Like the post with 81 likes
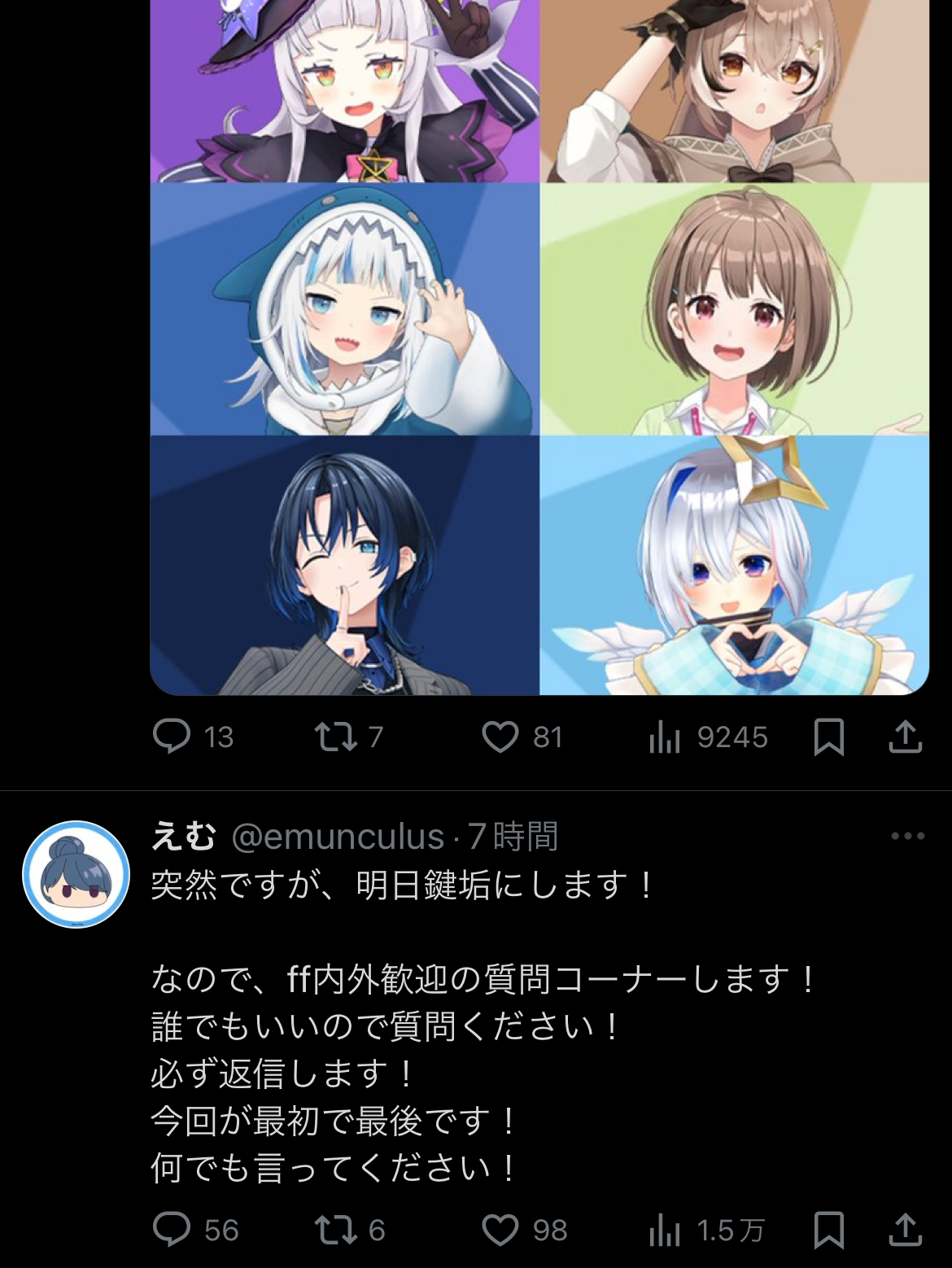This screenshot has width=952, height=1268. 500,737
